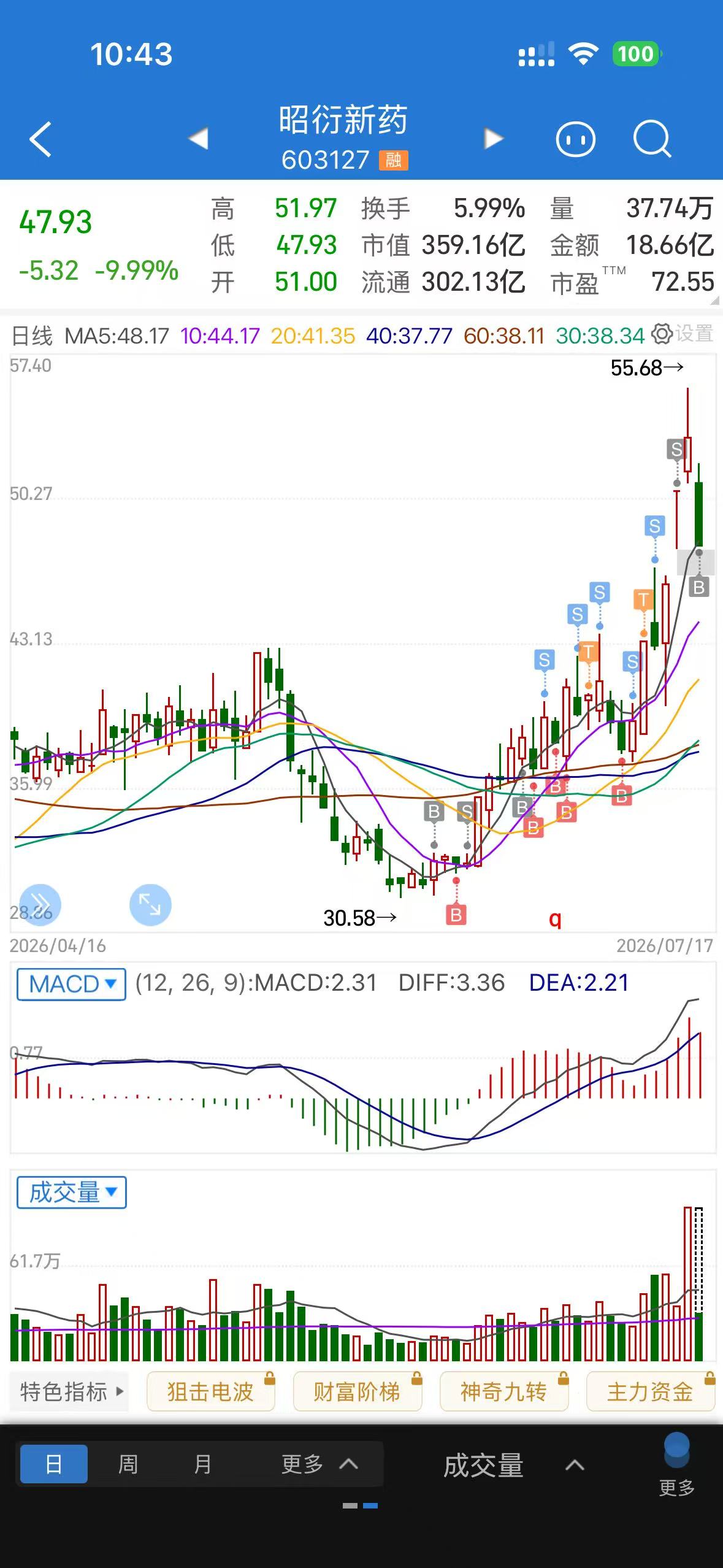Switch to 月 K-line period

pyautogui.click(x=202, y=1464)
